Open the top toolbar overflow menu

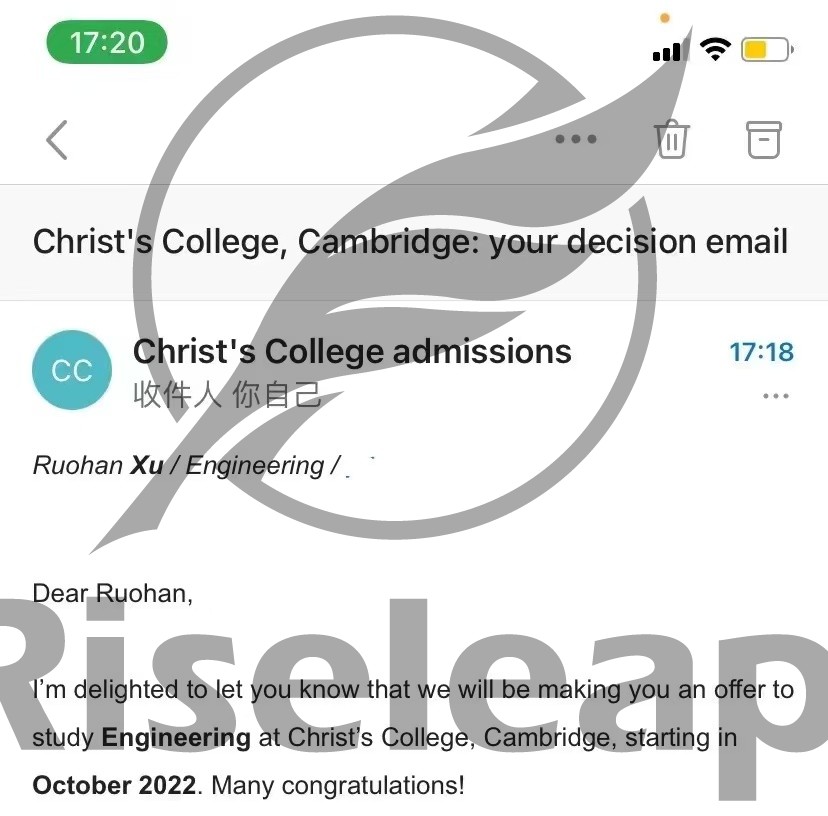coord(576,140)
